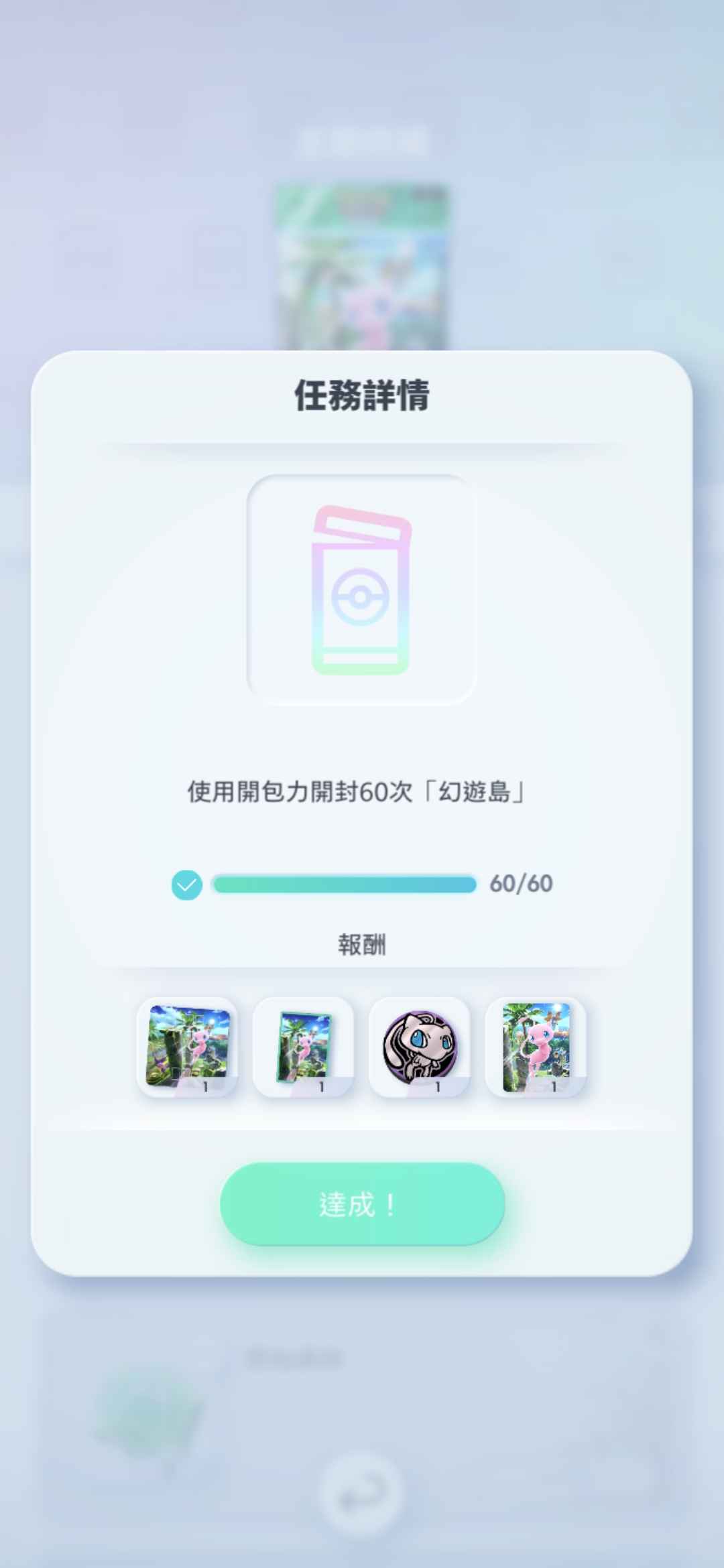Tap the 達成！ claim button
724x1568 pixels.
(x=362, y=1204)
